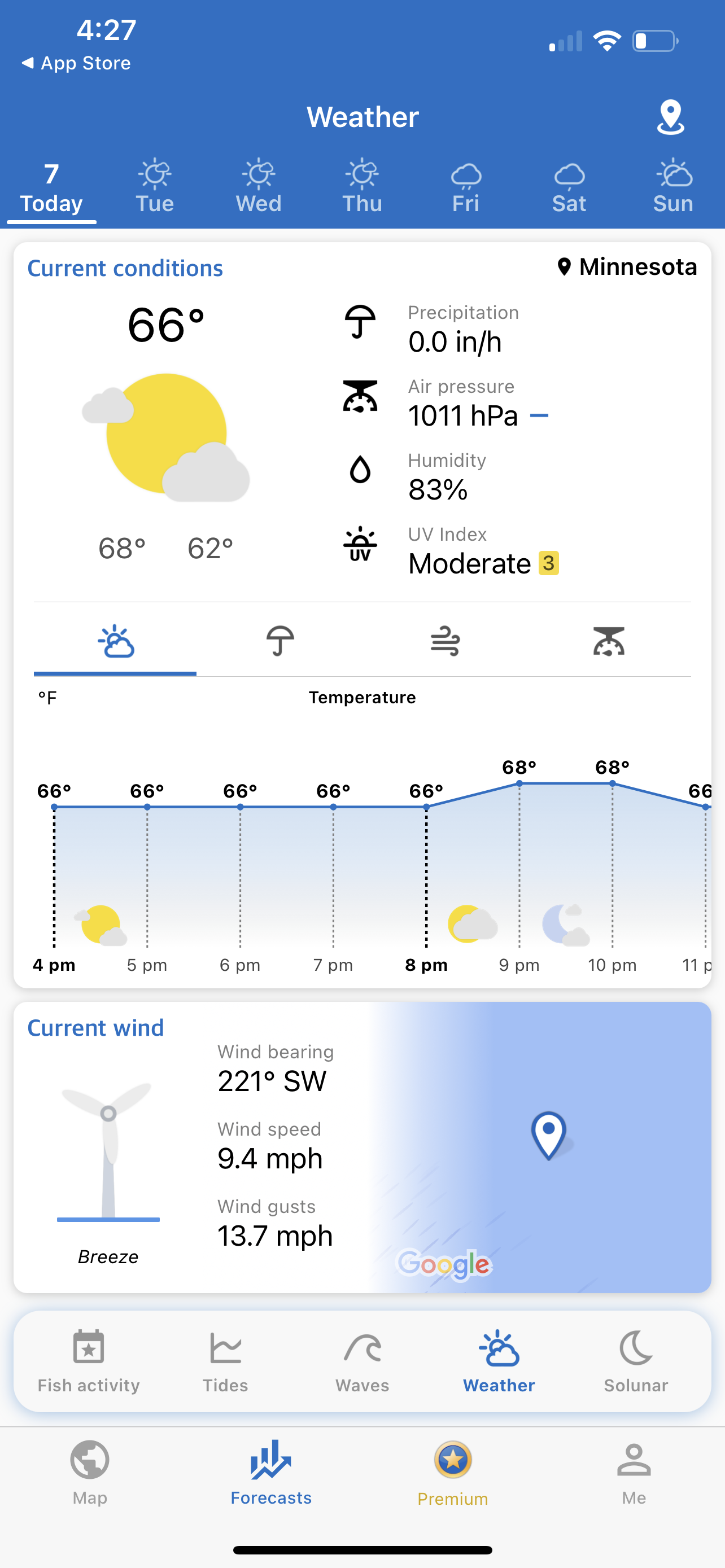Switch chart to the wind tab
Image resolution: width=725 pixels, height=1568 pixels.
coord(444,641)
